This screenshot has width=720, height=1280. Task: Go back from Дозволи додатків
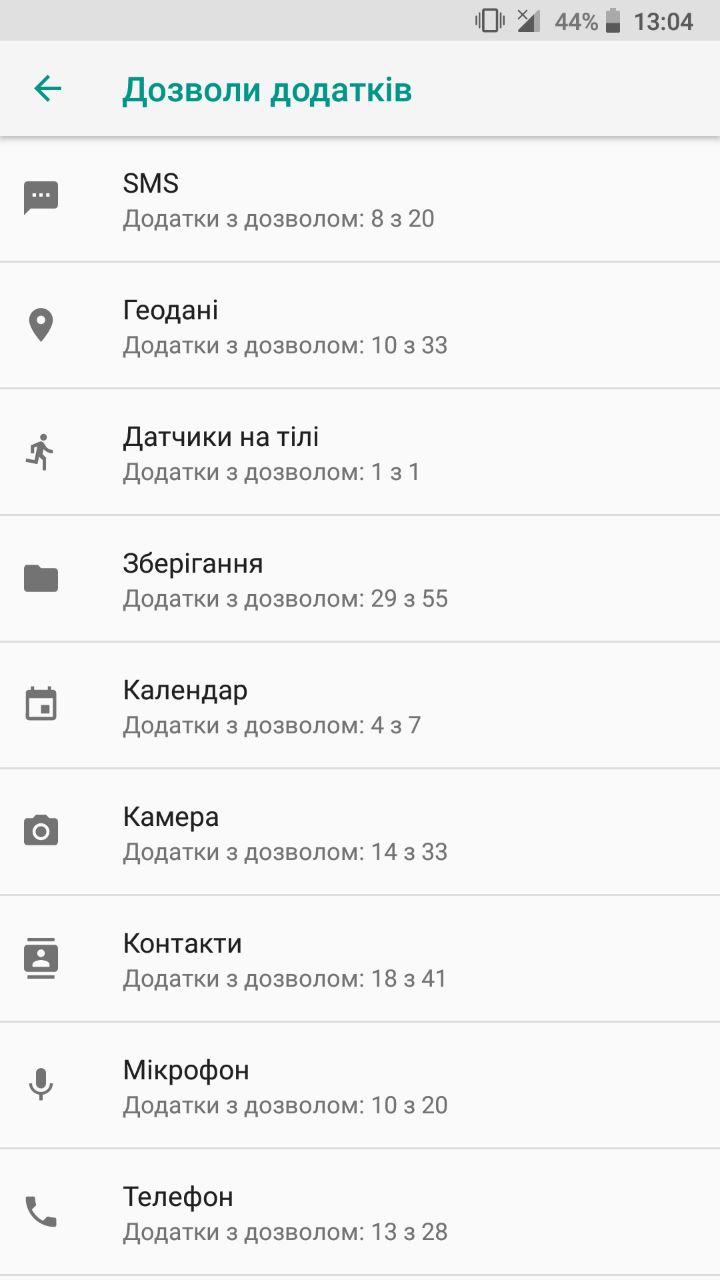coord(47,89)
